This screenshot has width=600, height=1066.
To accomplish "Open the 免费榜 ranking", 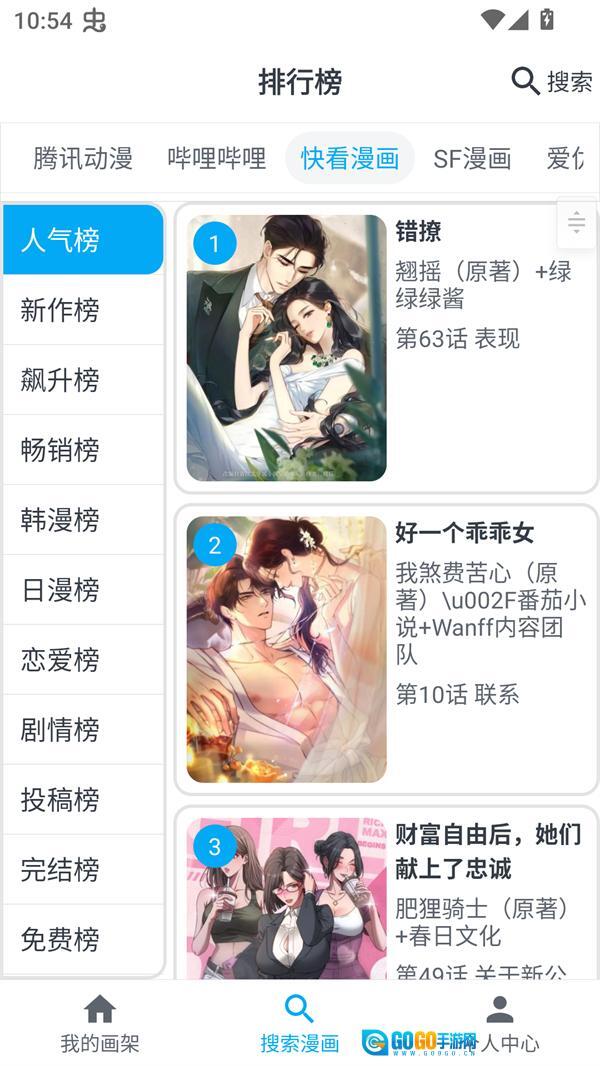I will (83, 940).
